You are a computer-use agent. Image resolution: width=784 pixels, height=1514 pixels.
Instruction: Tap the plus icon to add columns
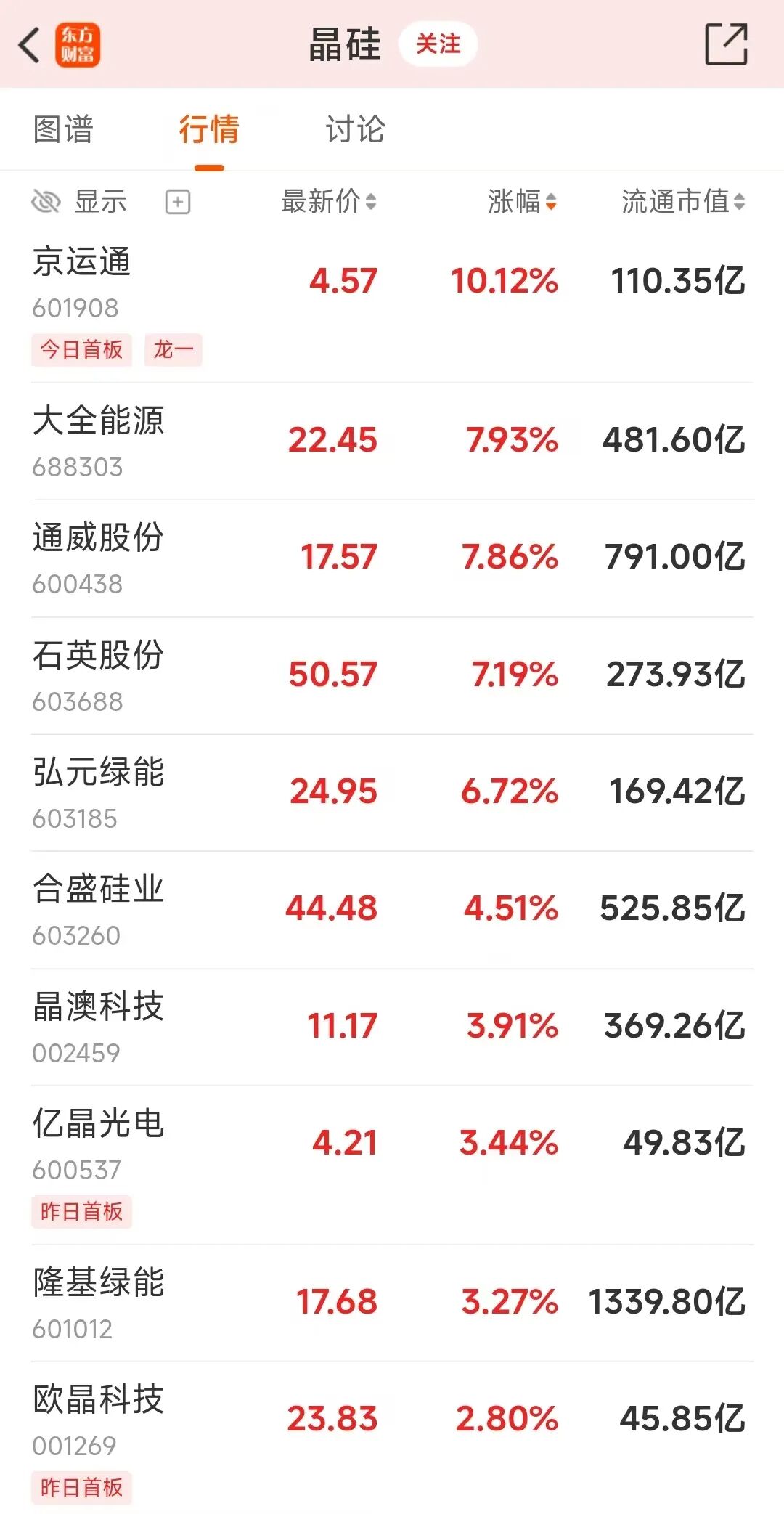[x=178, y=202]
